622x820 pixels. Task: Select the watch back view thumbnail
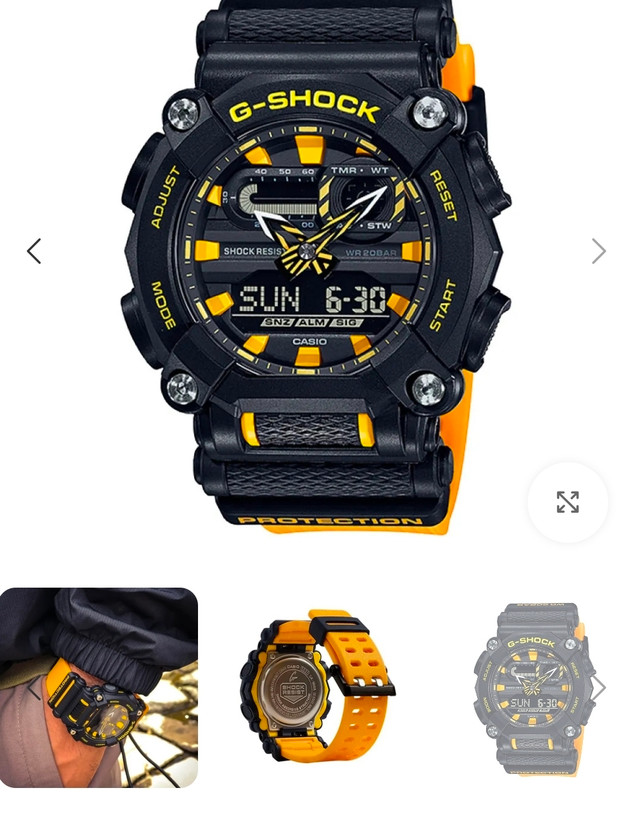coord(318,688)
